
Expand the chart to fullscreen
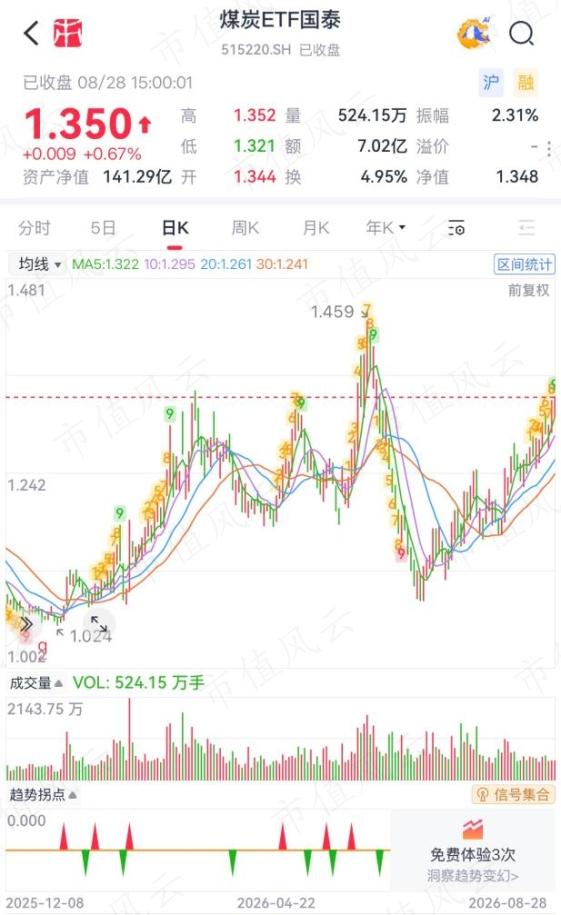click(x=99, y=624)
